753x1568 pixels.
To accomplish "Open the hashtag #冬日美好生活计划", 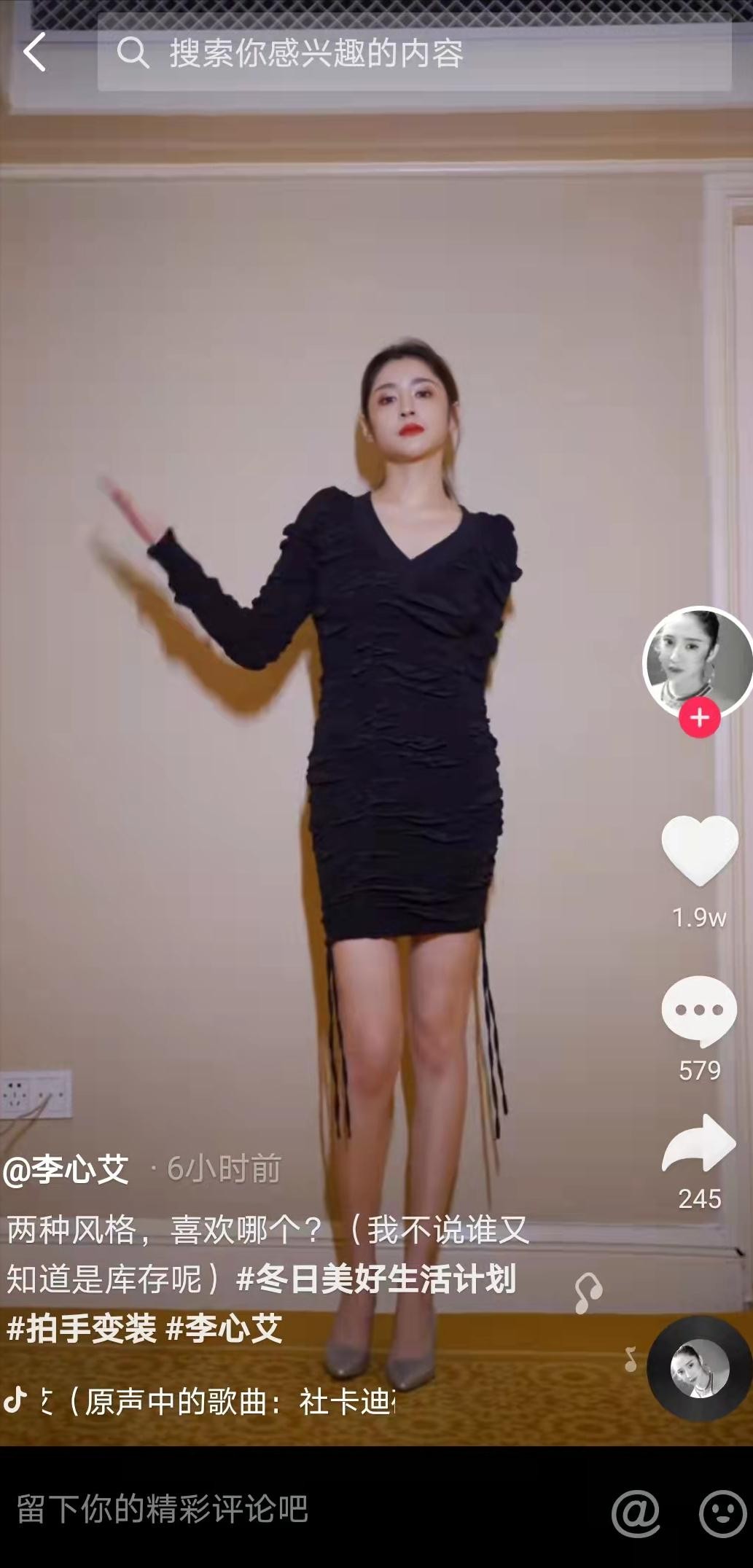I will [x=376, y=1279].
